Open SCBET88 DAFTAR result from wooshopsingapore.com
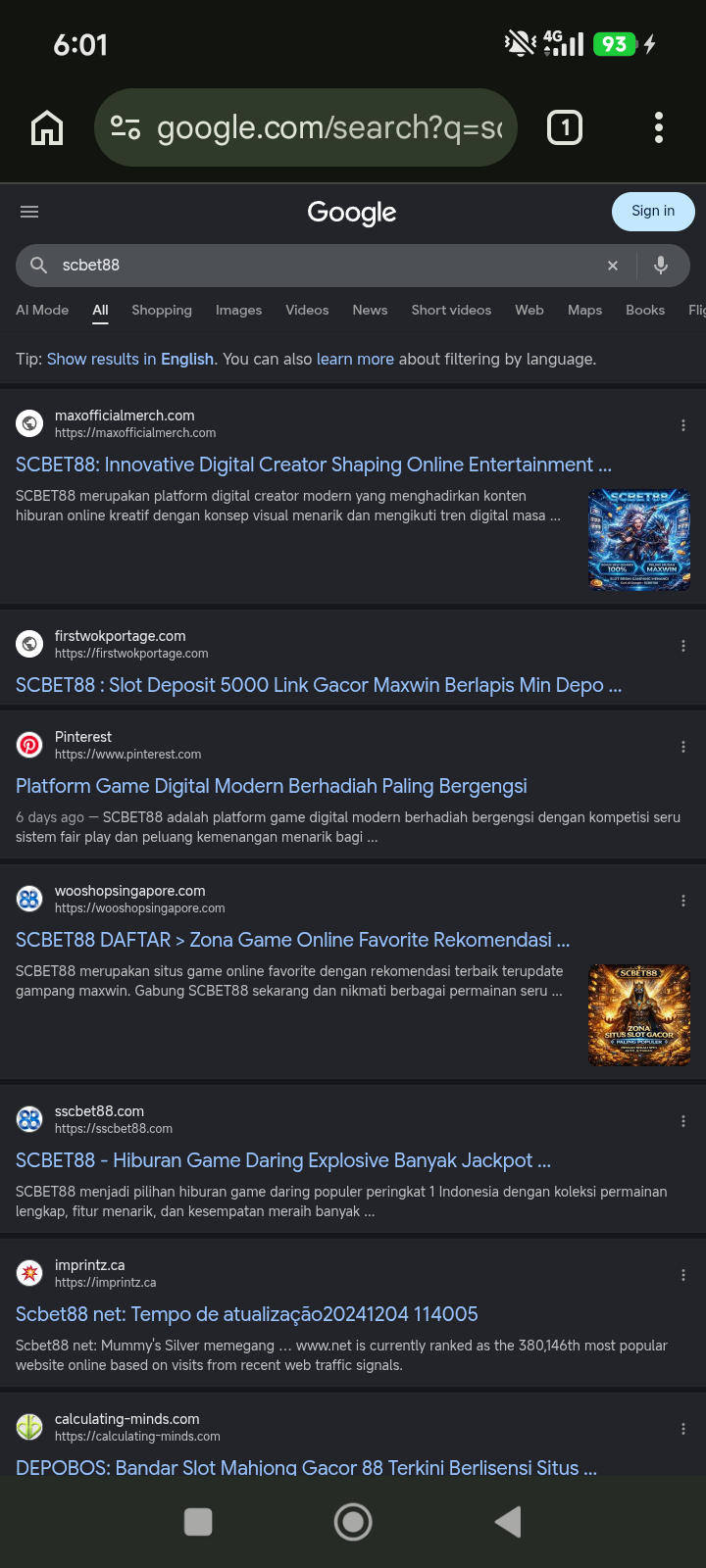 [292, 940]
